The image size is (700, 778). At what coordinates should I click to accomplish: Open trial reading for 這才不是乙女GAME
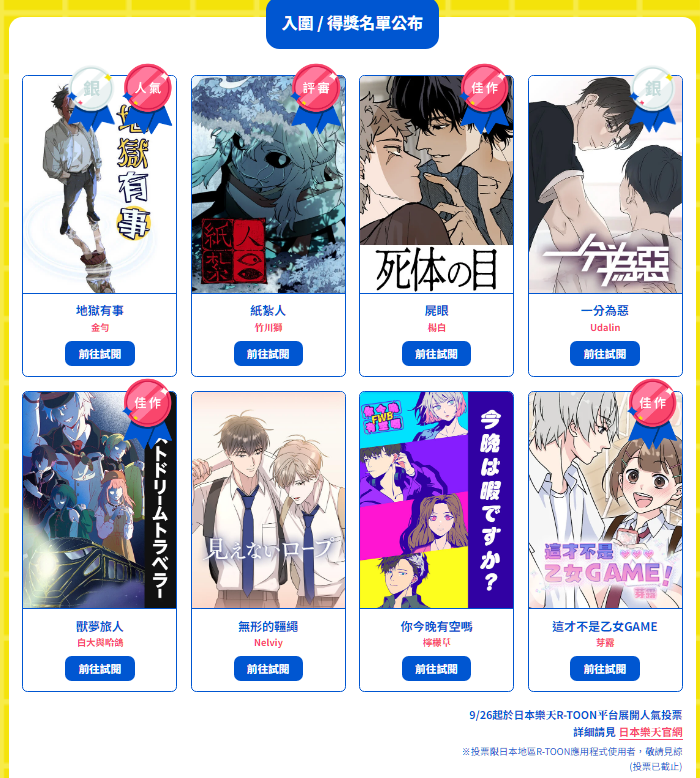[605, 668]
